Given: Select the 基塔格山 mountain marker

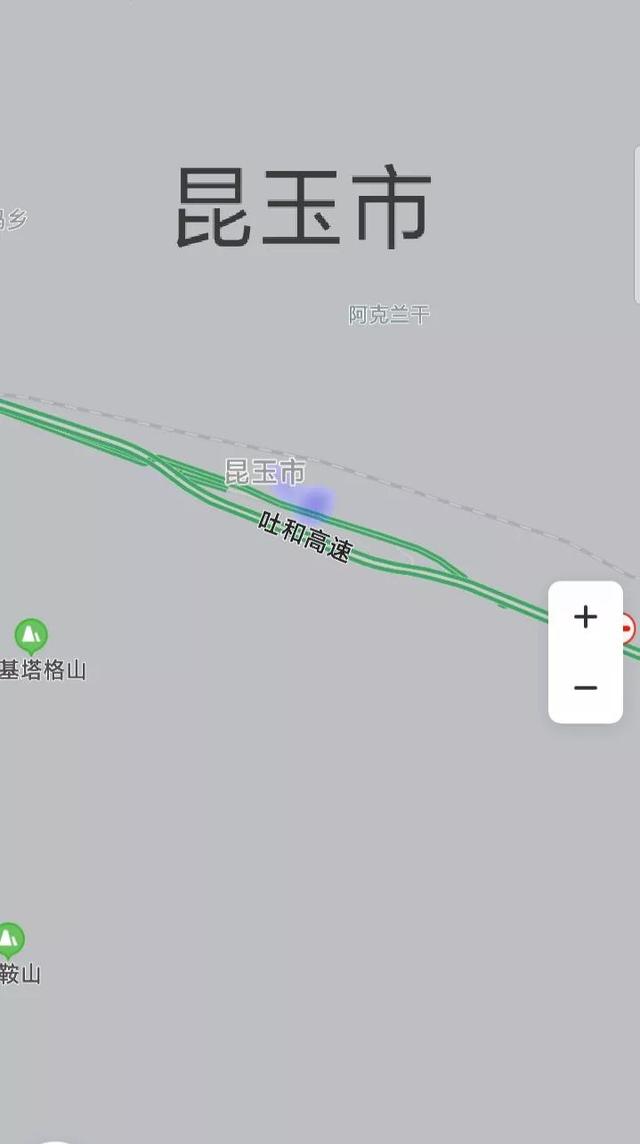Looking at the screenshot, I should coord(31,636).
